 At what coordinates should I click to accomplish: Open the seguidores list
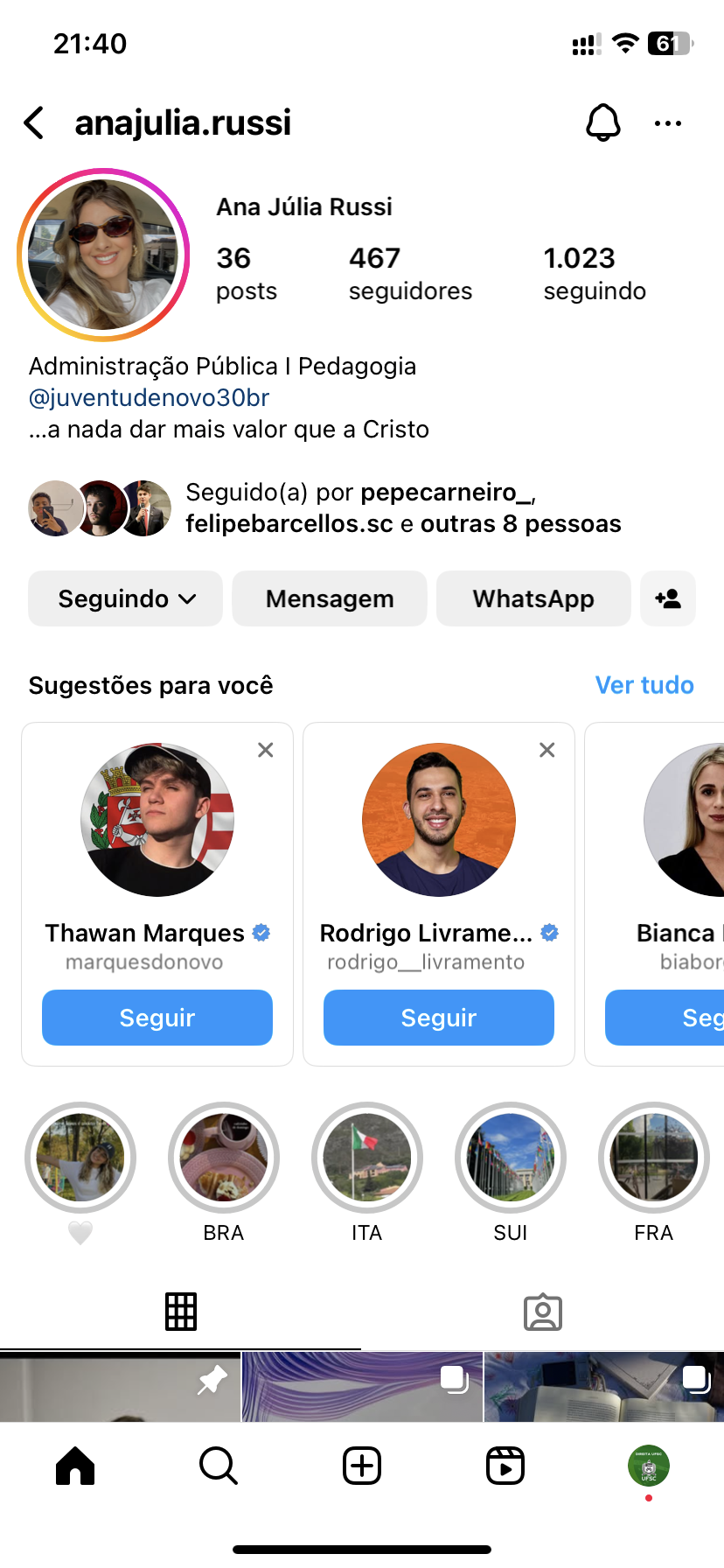[x=409, y=274]
